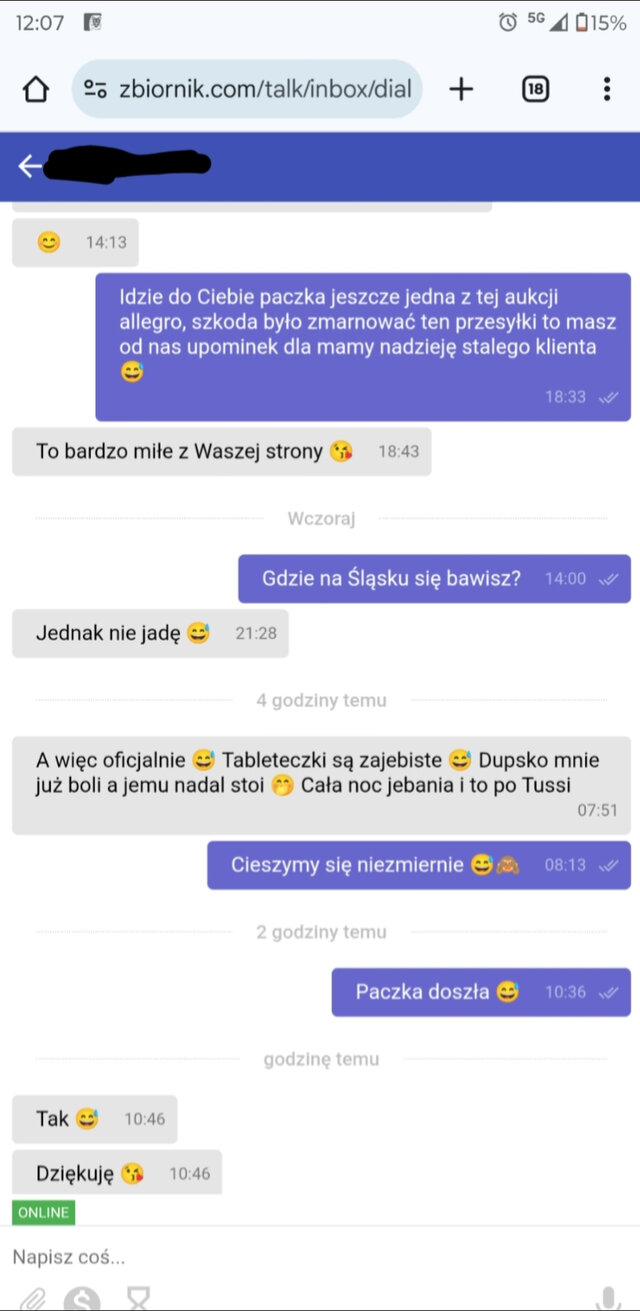Open the browser overflow menu
This screenshot has width=640, height=1311.
coord(606,89)
